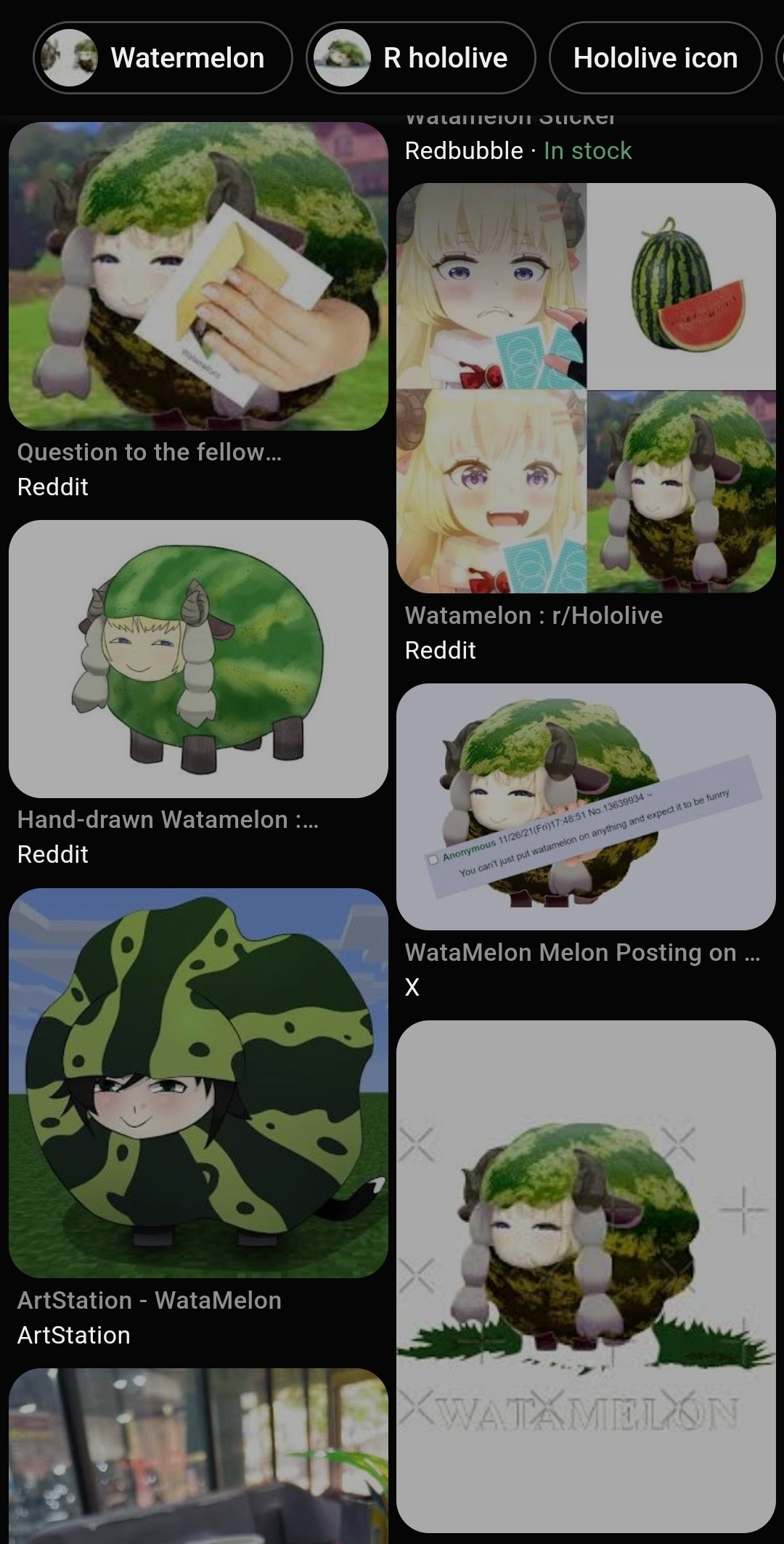Select the Watermelon filter chip

click(163, 58)
